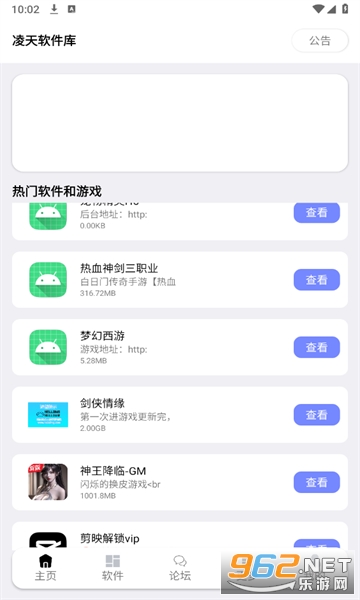360x600 pixels.
Task: Tap 查看 for 热血神剑三职业
Action: 317,280
